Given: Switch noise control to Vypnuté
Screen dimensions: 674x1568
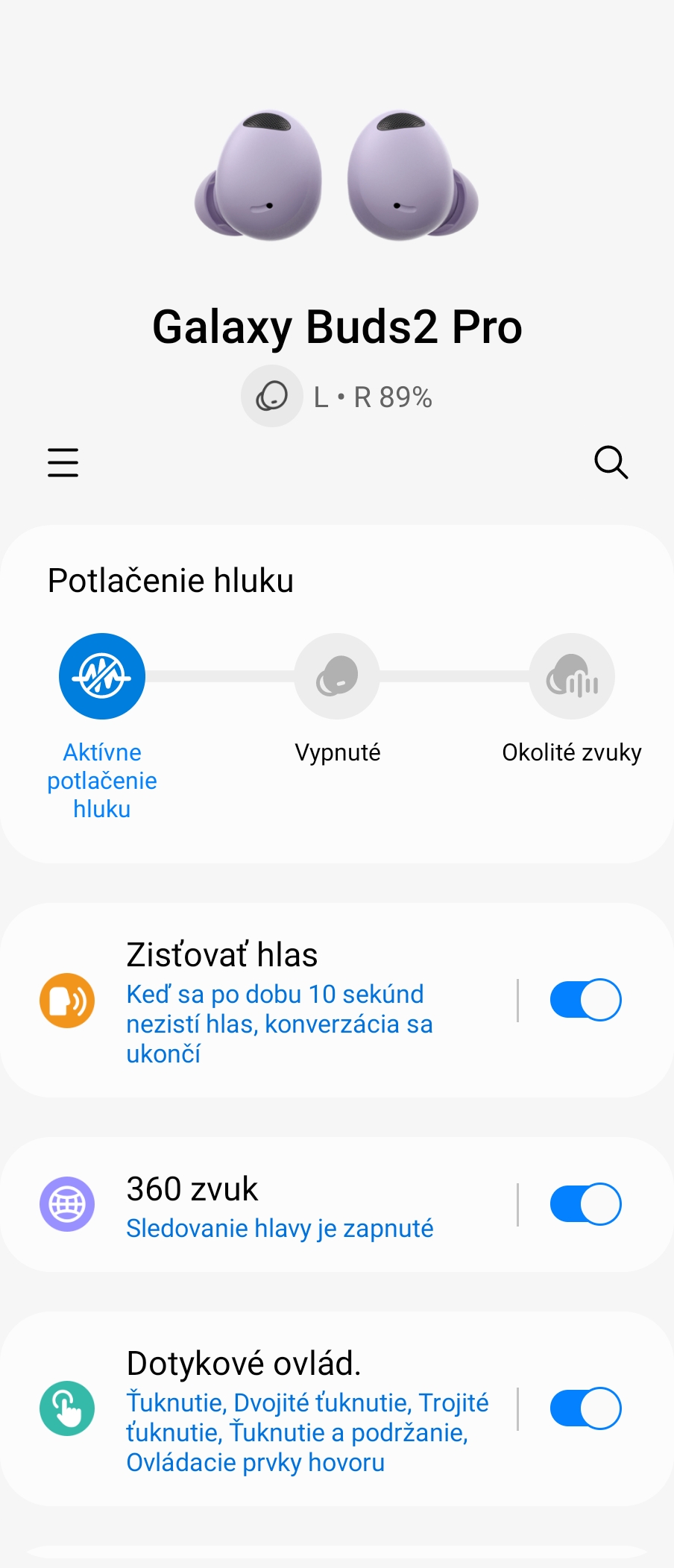Looking at the screenshot, I should pos(337,676).
